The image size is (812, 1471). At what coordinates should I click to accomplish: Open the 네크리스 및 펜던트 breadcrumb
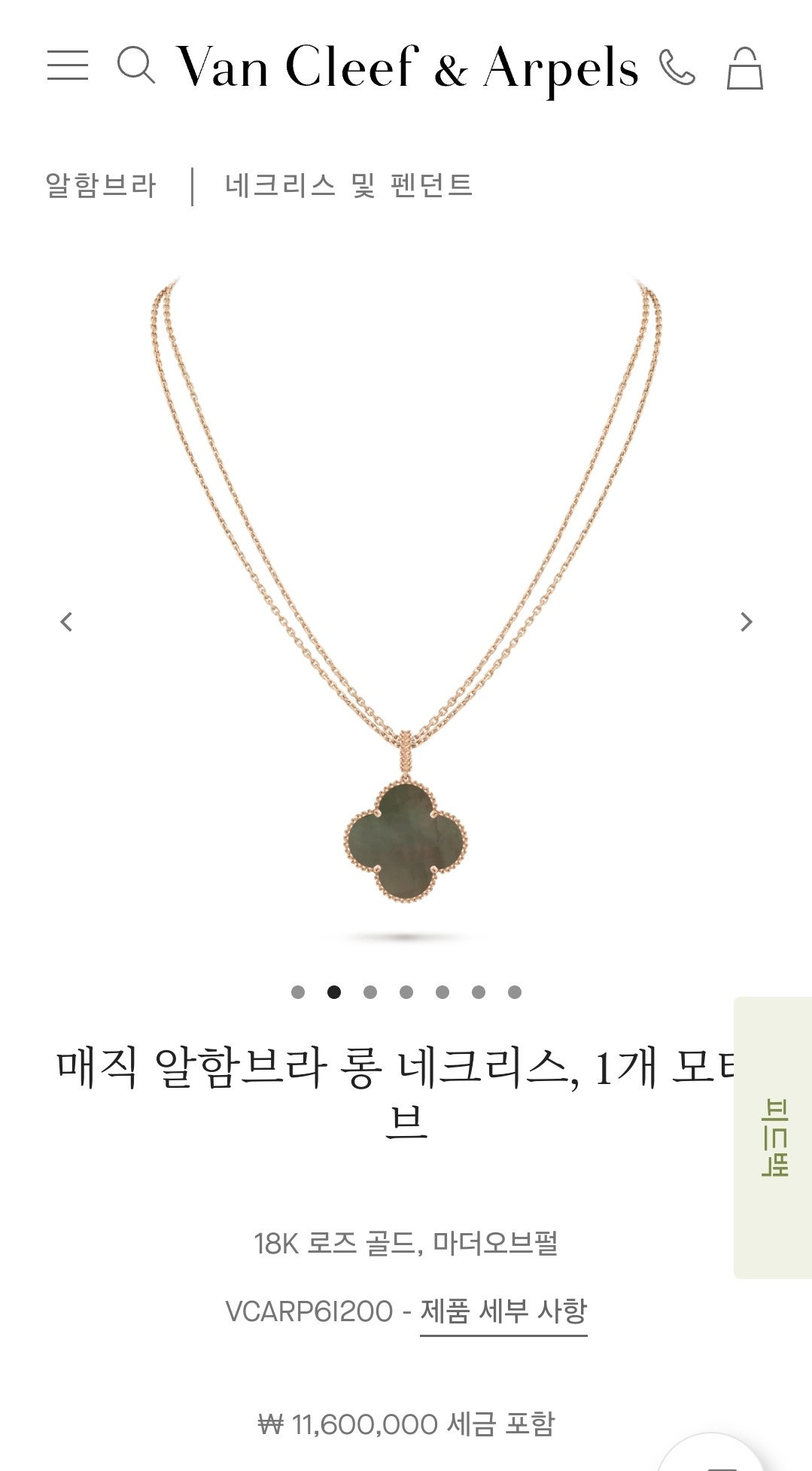(x=348, y=185)
